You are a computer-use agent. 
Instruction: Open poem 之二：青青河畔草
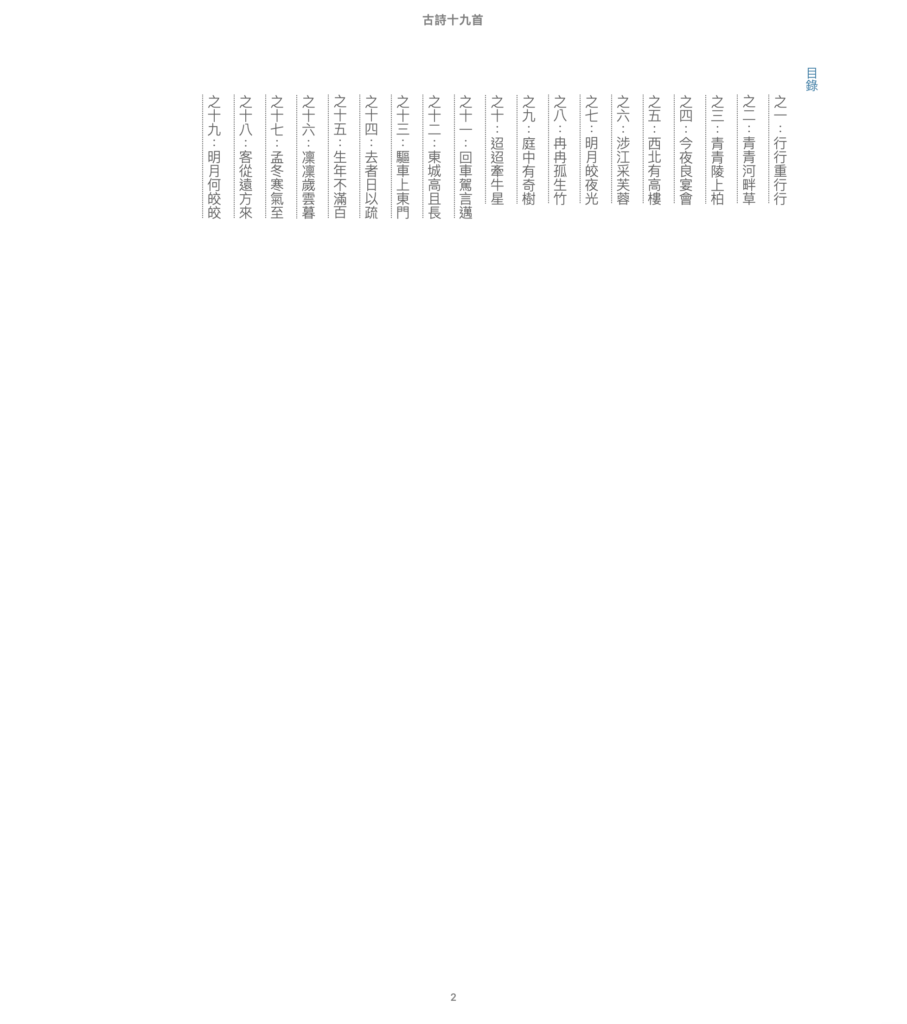pos(749,150)
